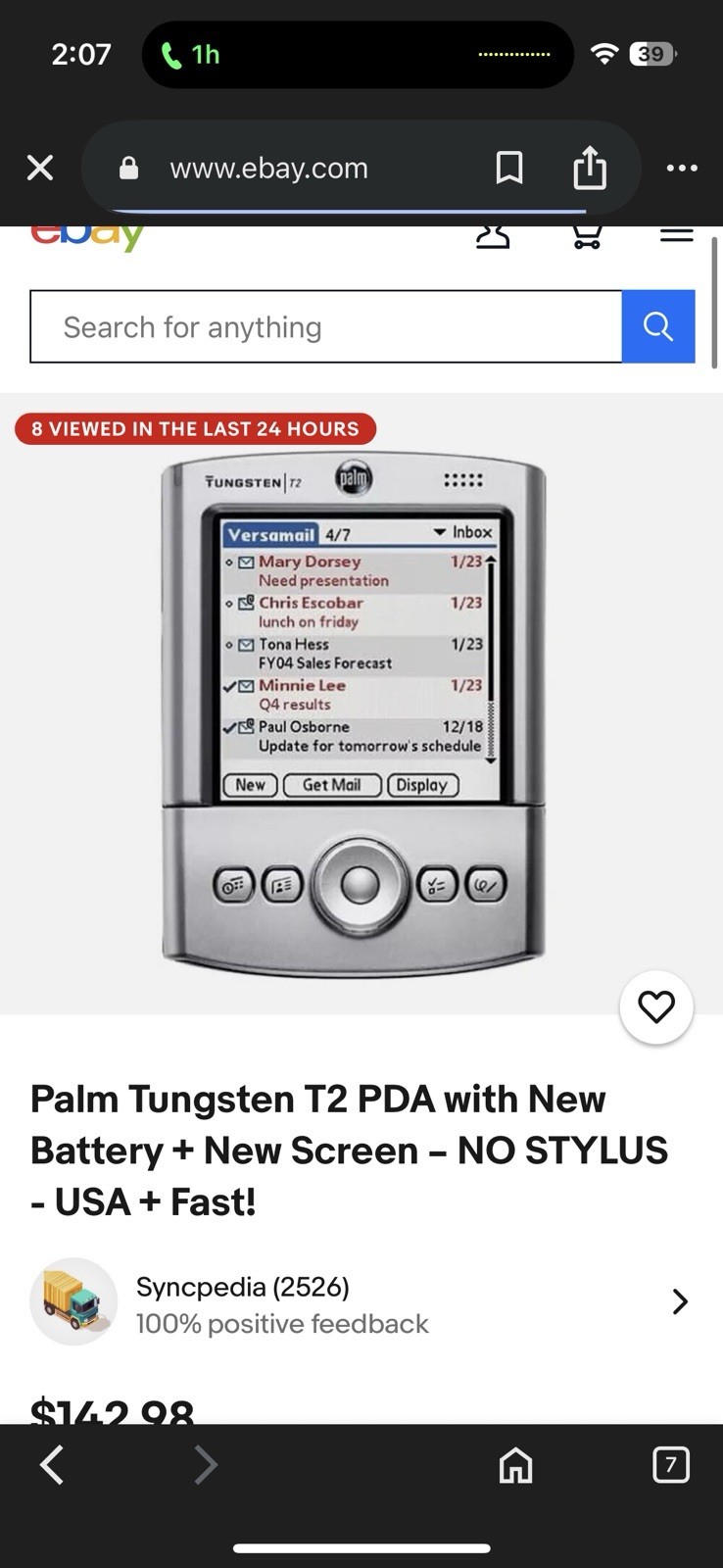The height and width of the screenshot is (1568, 723).
Task: Open the shopping cart
Action: pos(587,237)
